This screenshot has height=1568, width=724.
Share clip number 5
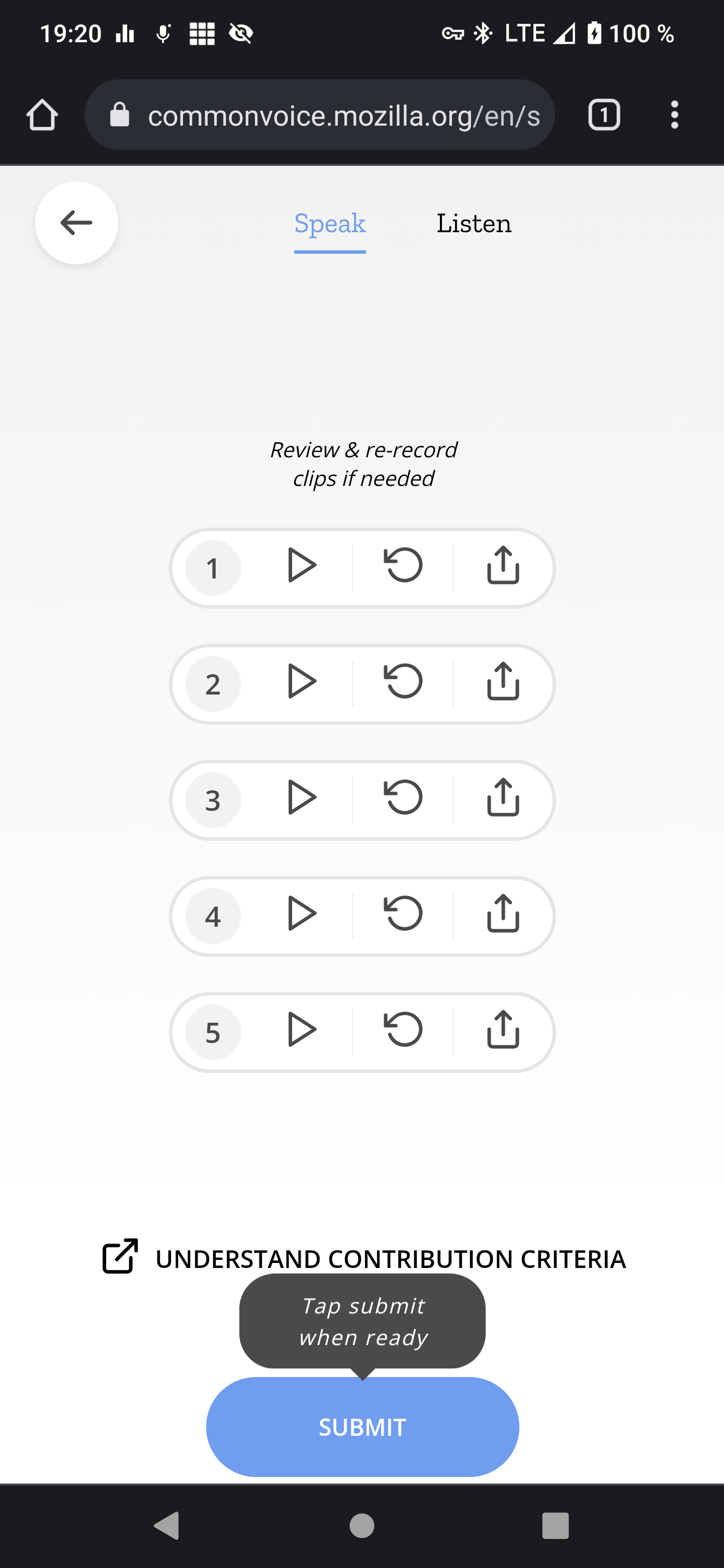click(503, 1031)
